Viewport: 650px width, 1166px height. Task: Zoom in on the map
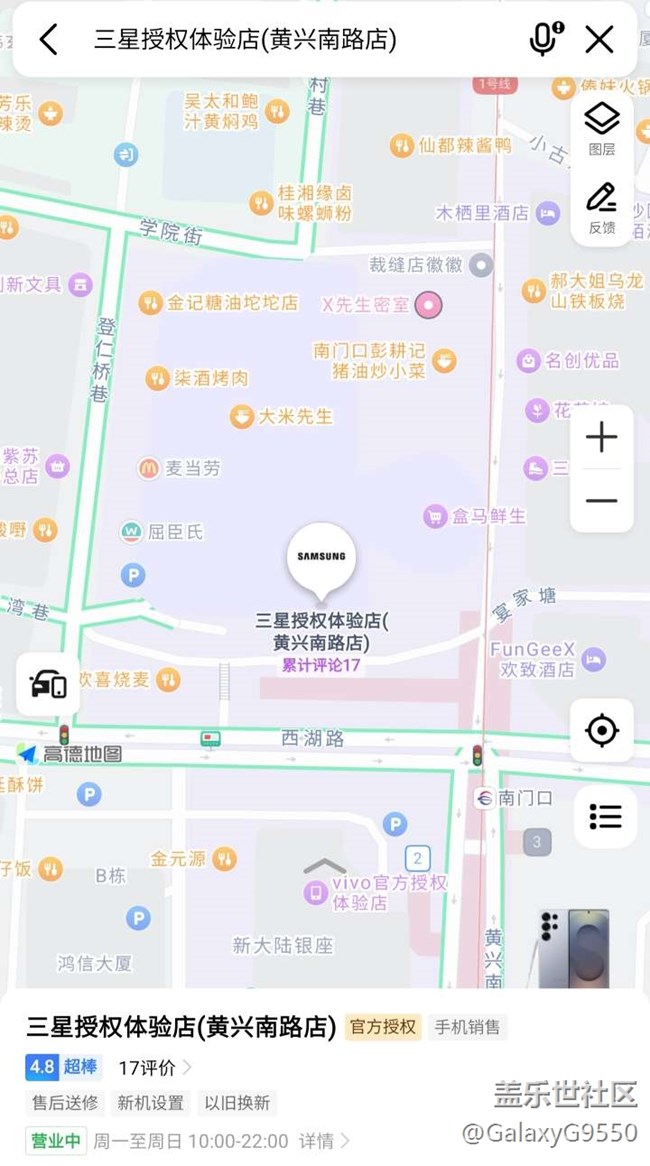click(x=601, y=437)
